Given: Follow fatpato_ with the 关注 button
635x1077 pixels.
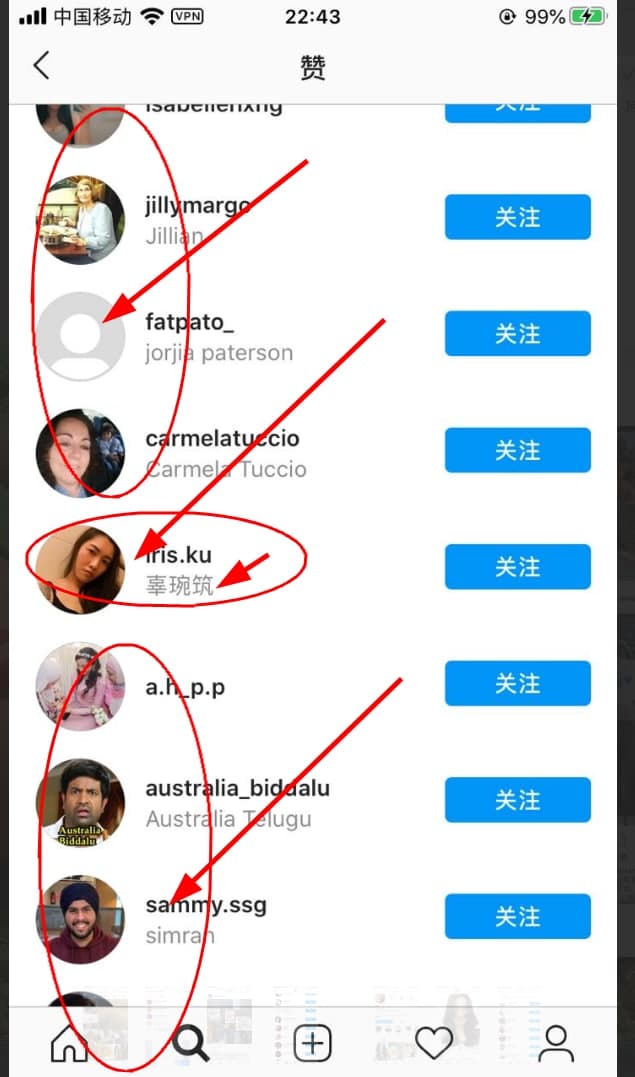Looking at the screenshot, I should pos(517,333).
